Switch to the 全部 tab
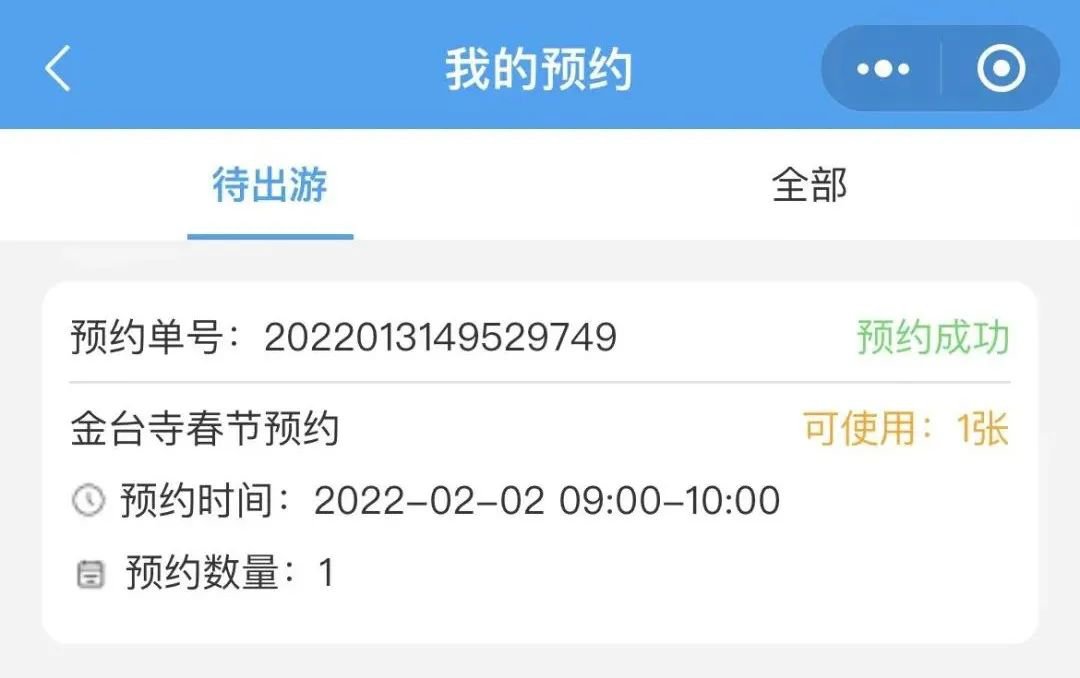Screen dimensions: 1080x678 coord(809,185)
